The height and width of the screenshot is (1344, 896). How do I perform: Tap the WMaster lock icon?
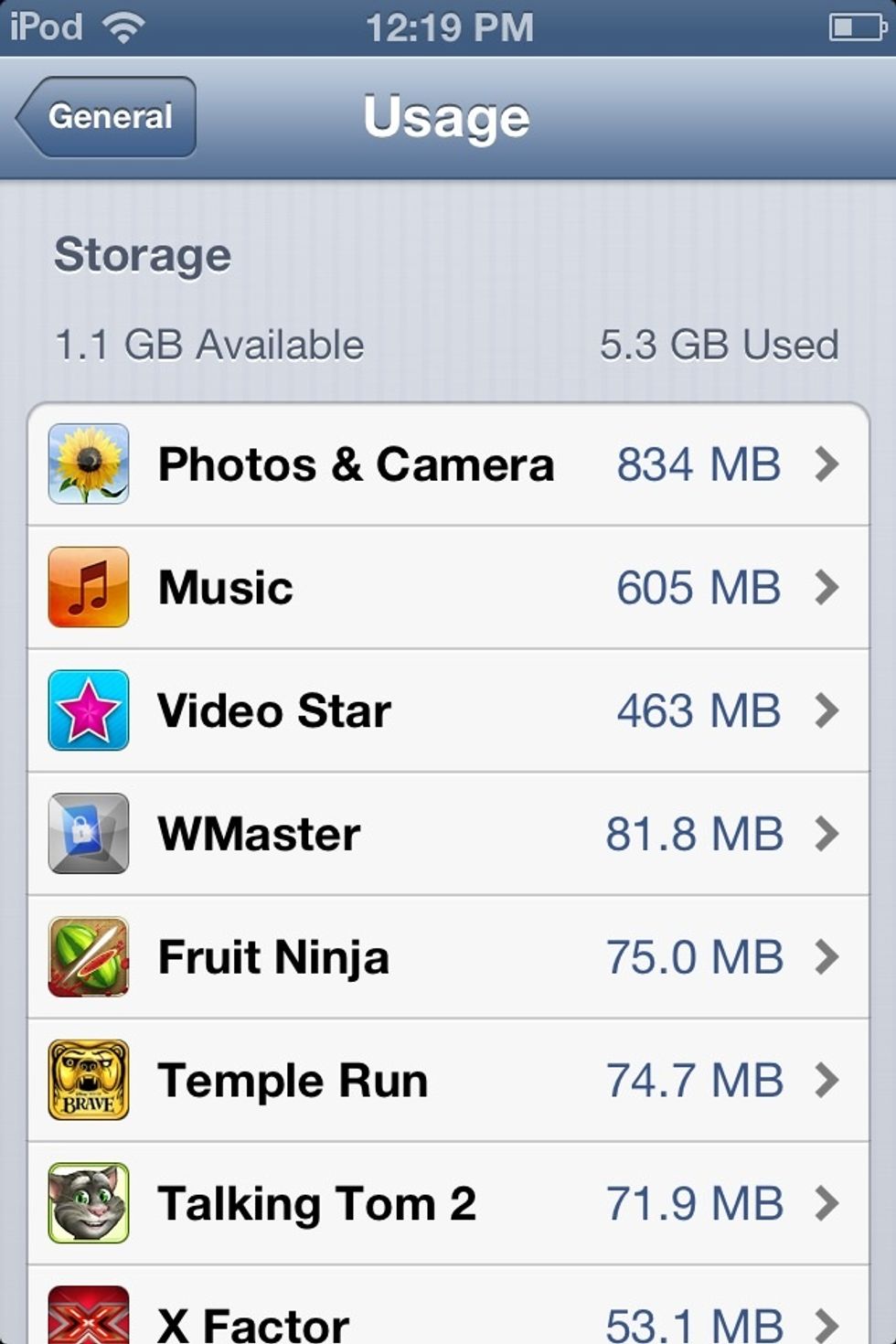coord(89,833)
